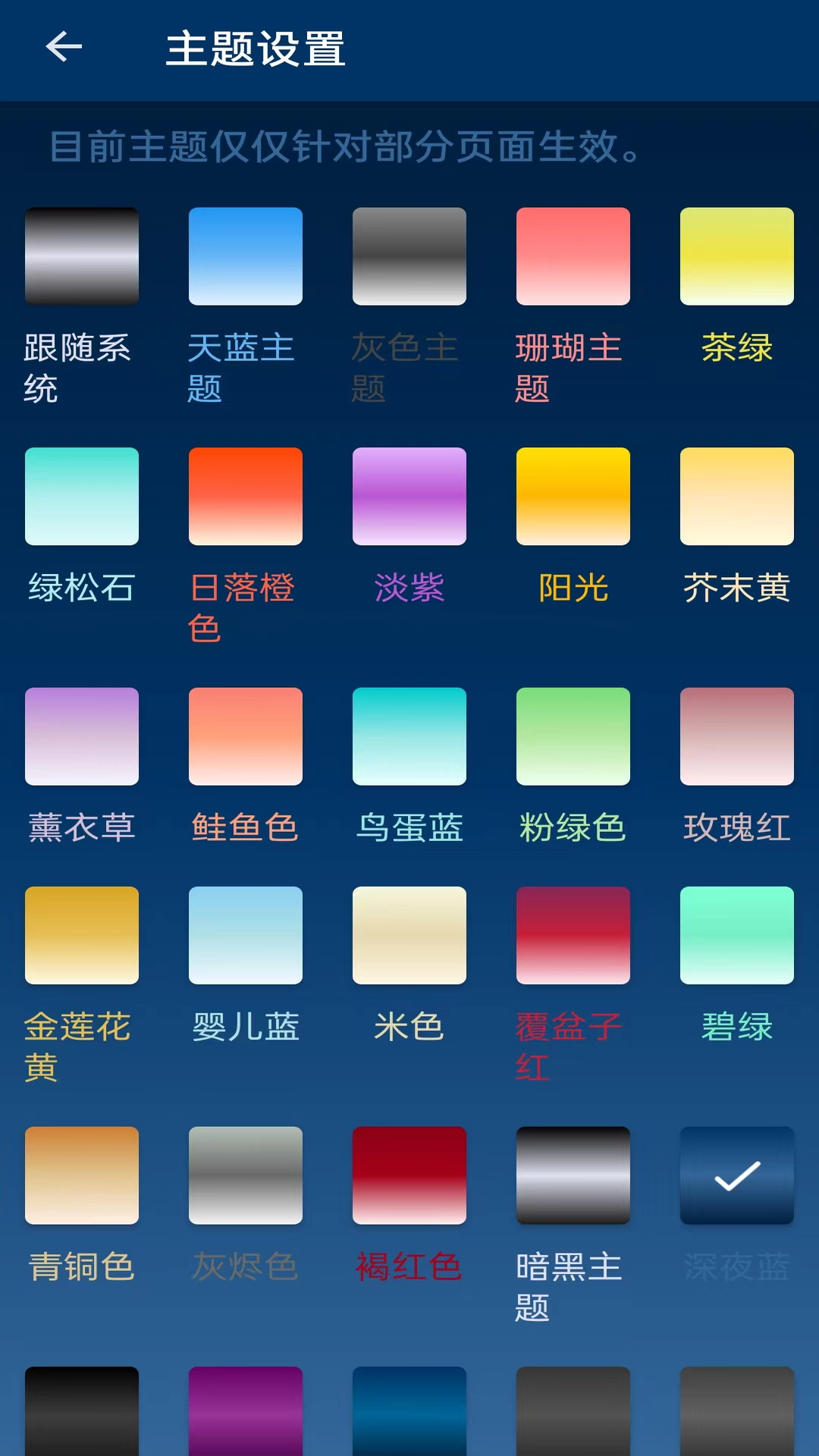The width and height of the screenshot is (819, 1456).
Task: Pick the 粉绿色 pink-green theme swatch
Action: pyautogui.click(x=573, y=736)
